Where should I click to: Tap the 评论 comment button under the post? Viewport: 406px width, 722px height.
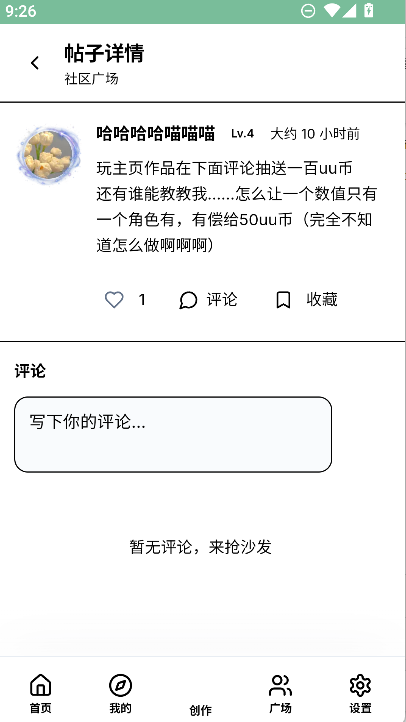[x=208, y=300]
